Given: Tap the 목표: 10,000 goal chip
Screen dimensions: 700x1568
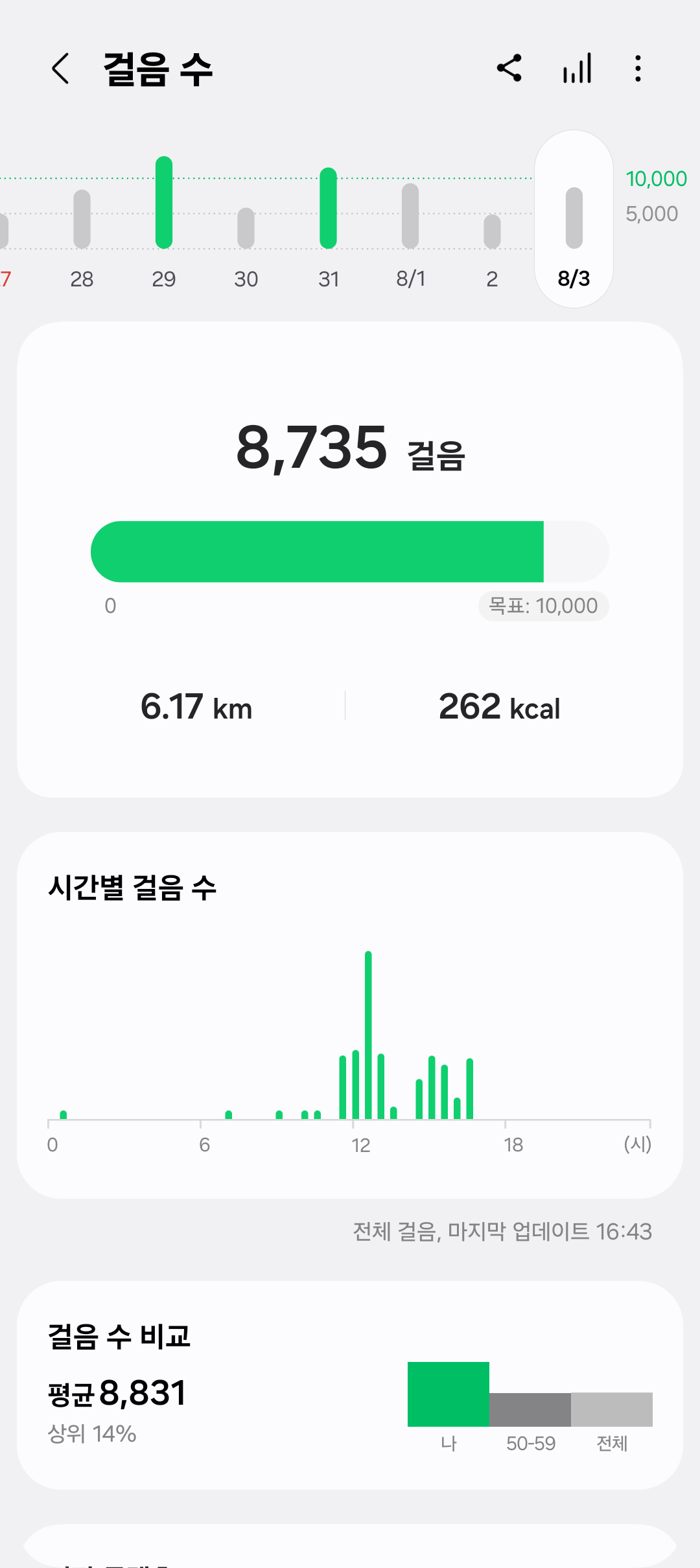Looking at the screenshot, I should click(x=543, y=606).
